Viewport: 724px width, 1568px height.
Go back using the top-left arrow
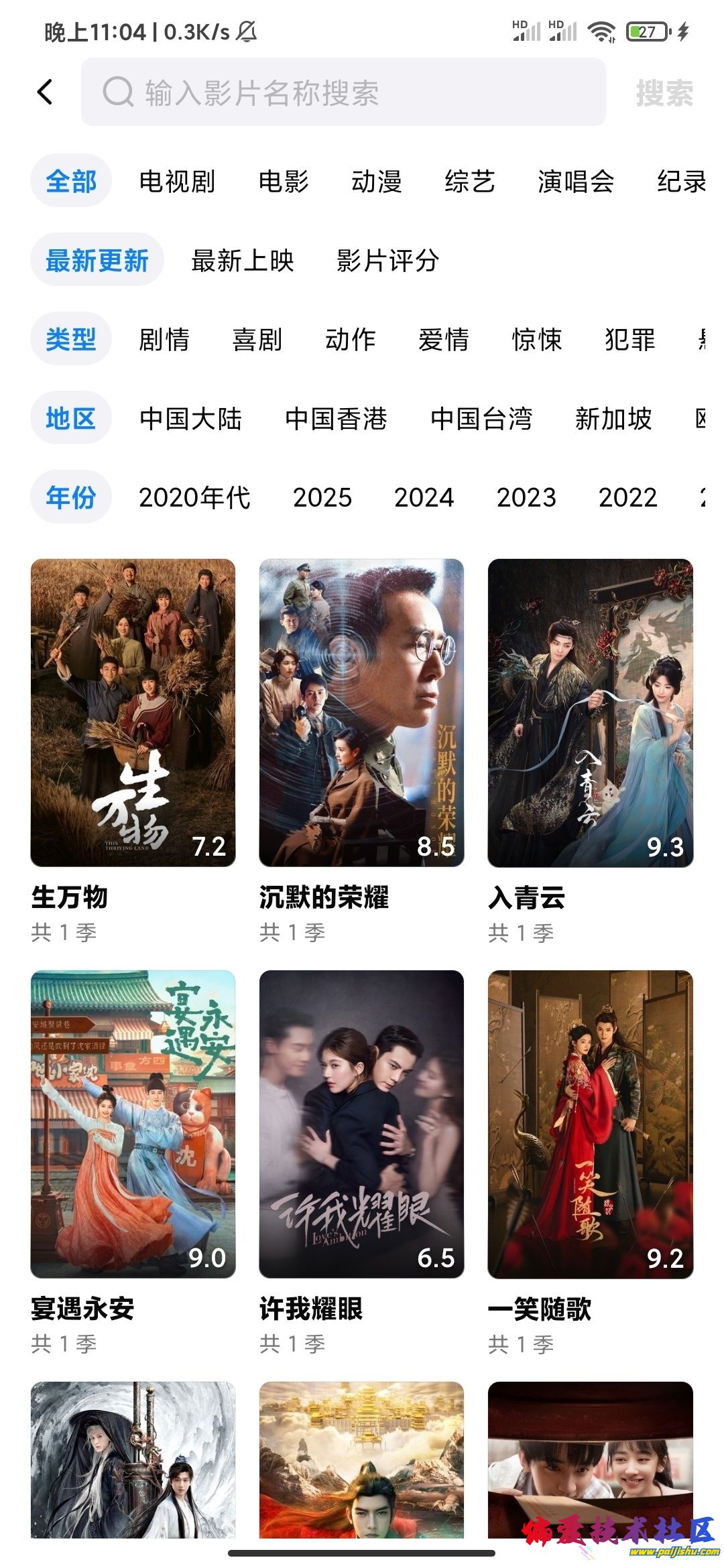point(45,92)
